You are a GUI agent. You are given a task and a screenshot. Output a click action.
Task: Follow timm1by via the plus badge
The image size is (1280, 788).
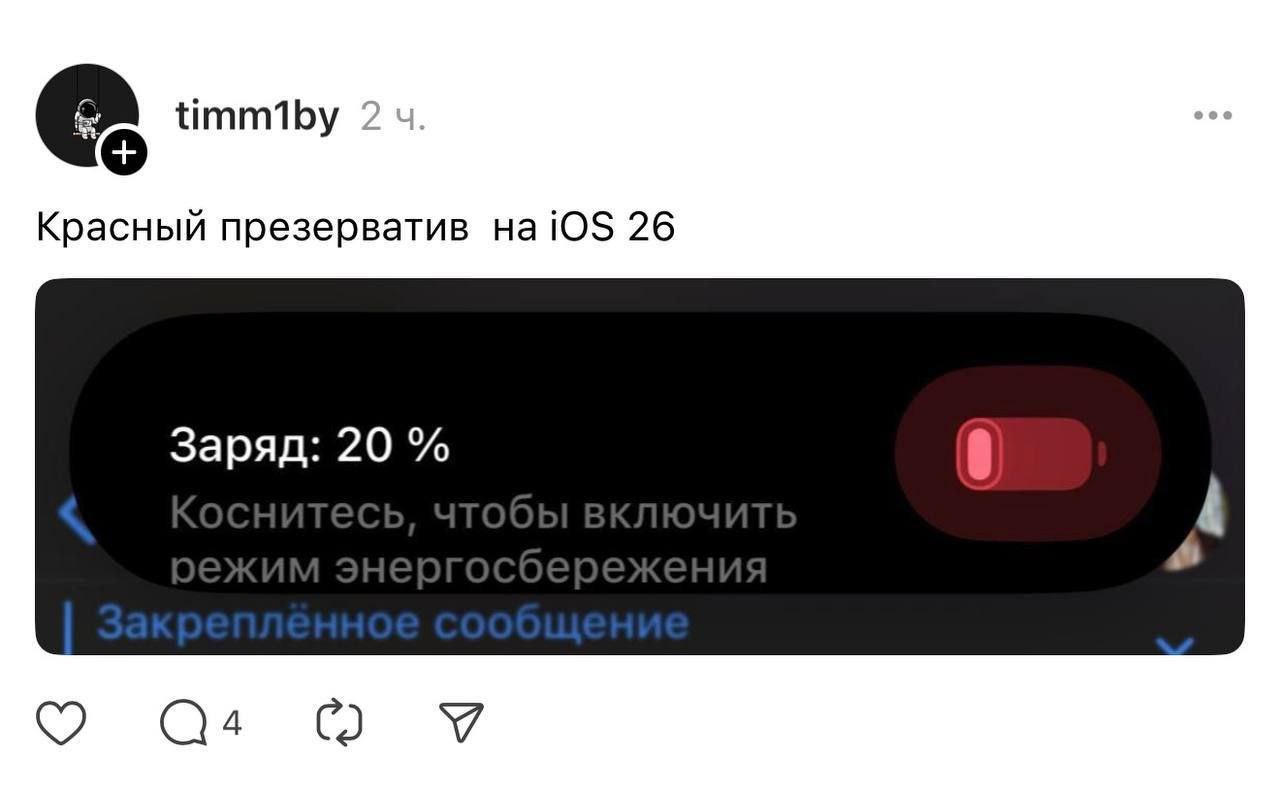[x=123, y=153]
